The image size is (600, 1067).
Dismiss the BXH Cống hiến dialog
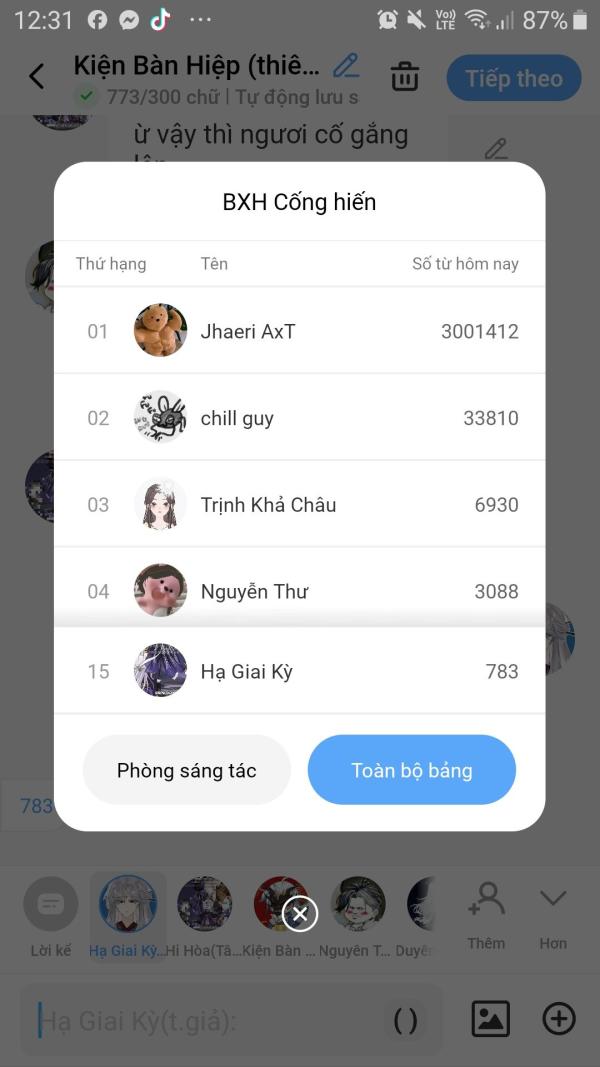300,913
